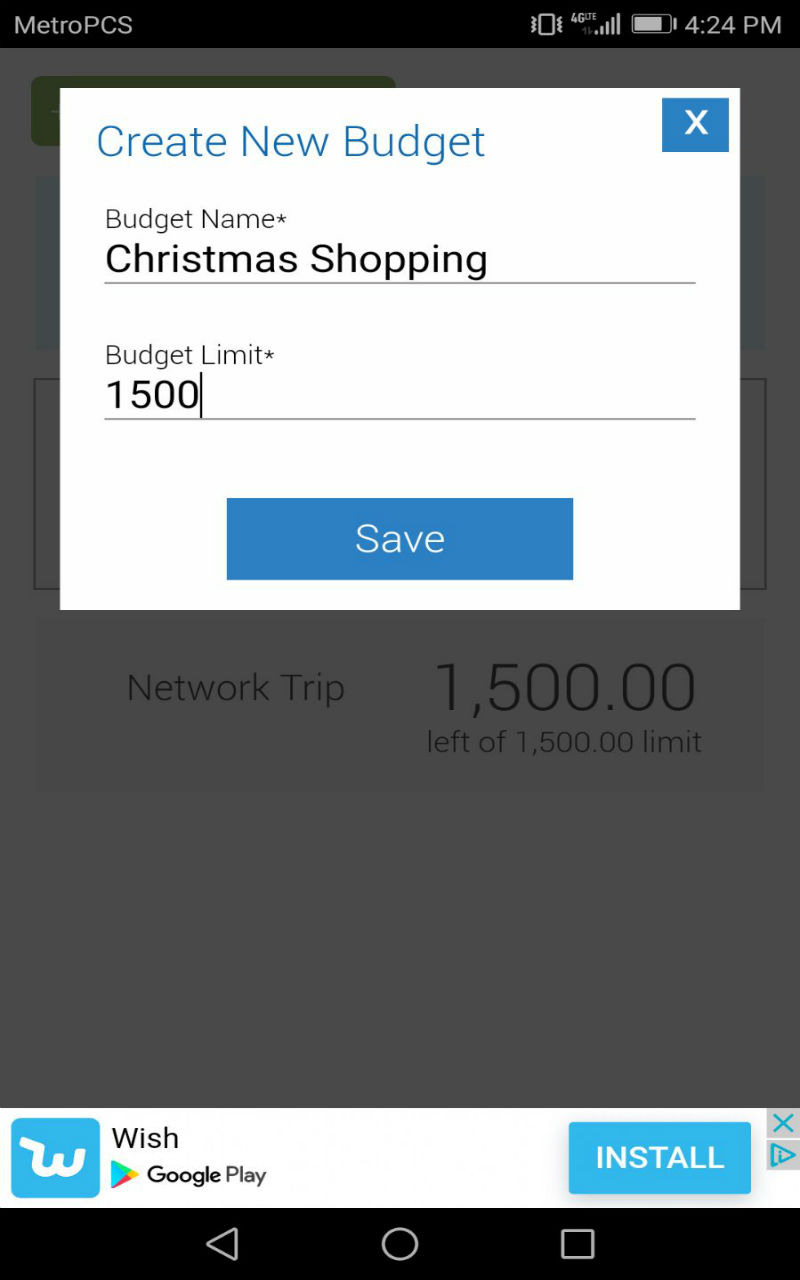
Task: Select the Christmas Shopping text
Action: pyautogui.click(x=296, y=260)
